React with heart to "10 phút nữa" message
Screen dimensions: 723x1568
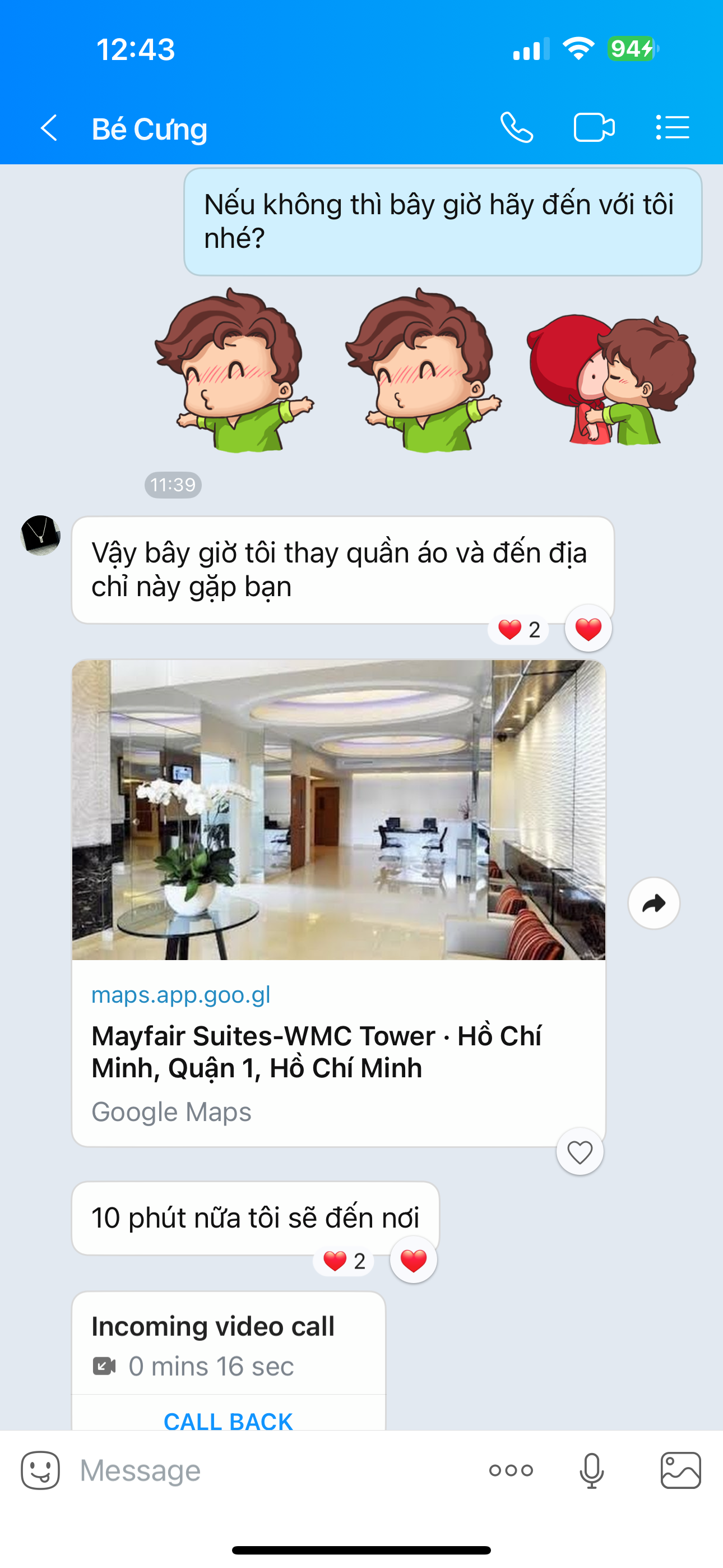413,1260
